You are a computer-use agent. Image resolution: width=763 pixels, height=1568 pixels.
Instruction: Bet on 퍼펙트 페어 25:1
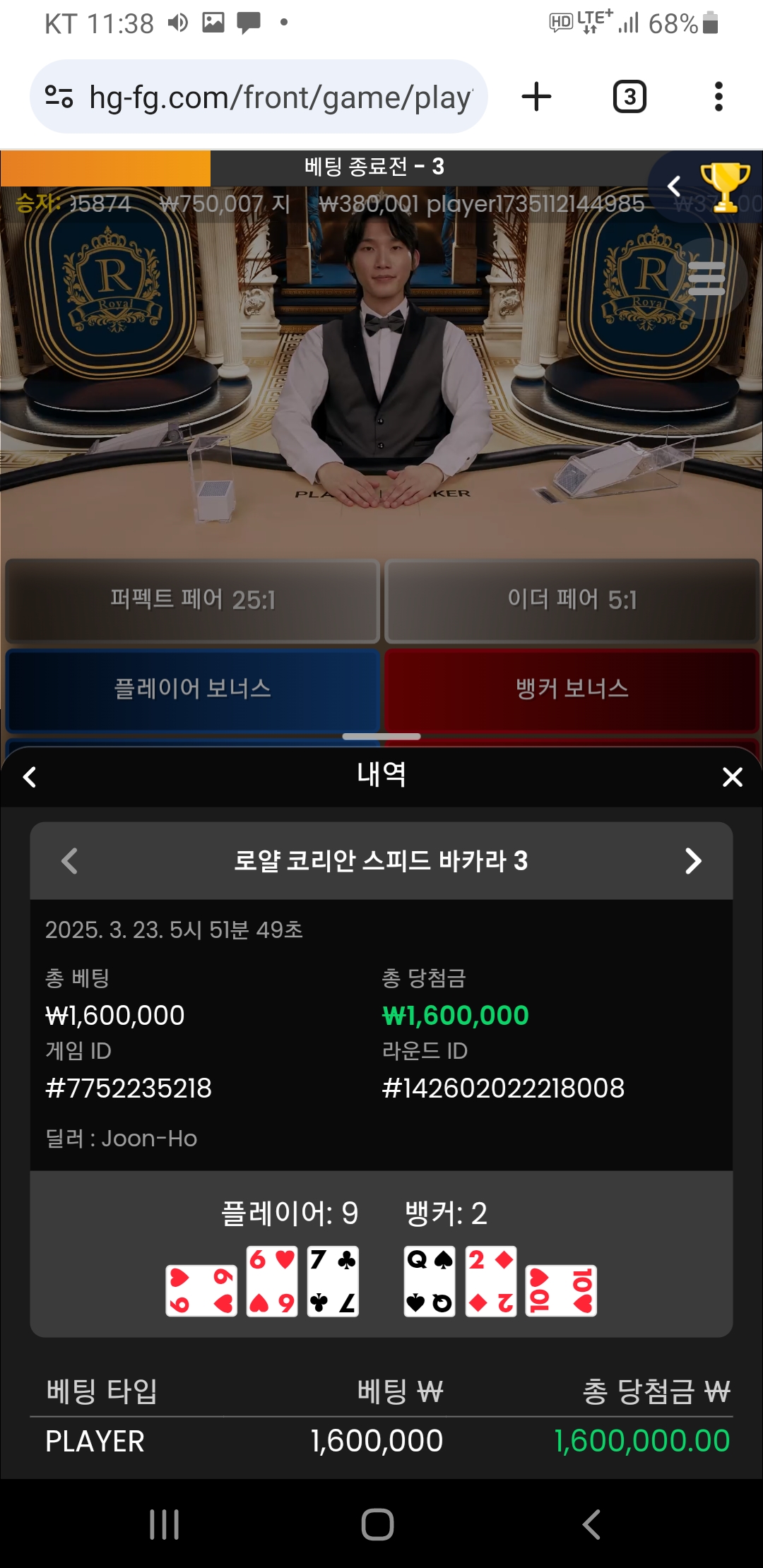click(x=192, y=600)
